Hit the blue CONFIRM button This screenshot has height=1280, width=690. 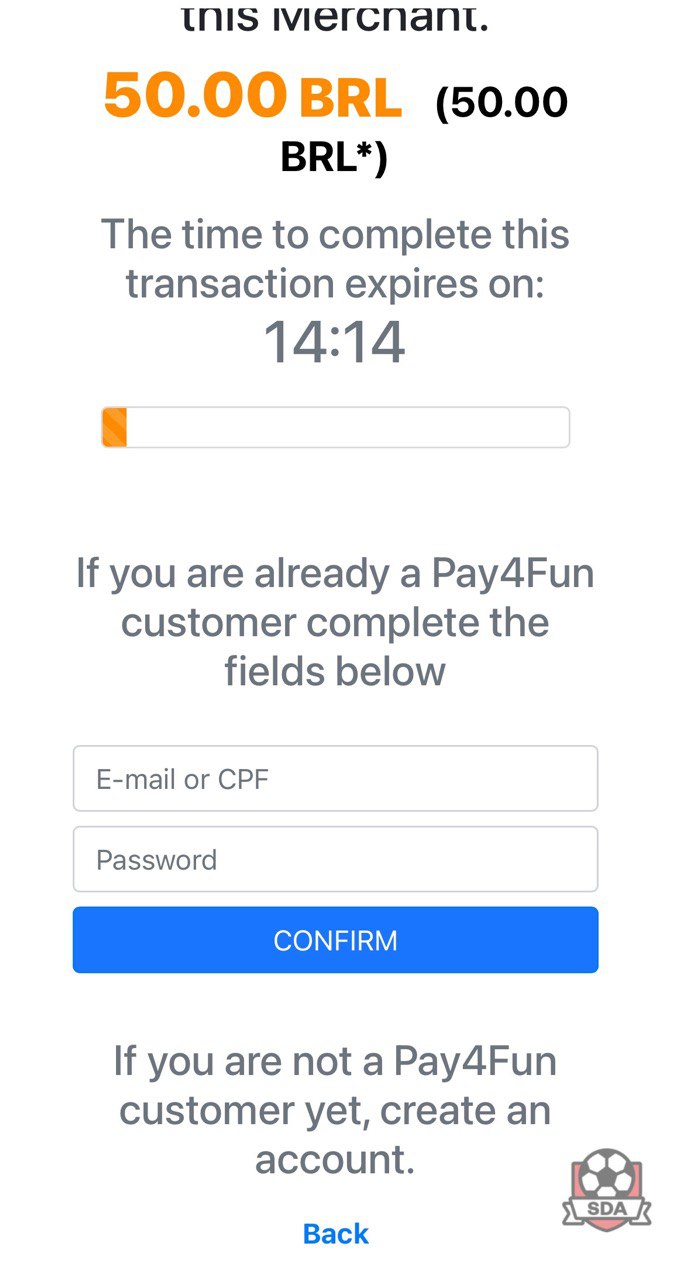click(335, 940)
